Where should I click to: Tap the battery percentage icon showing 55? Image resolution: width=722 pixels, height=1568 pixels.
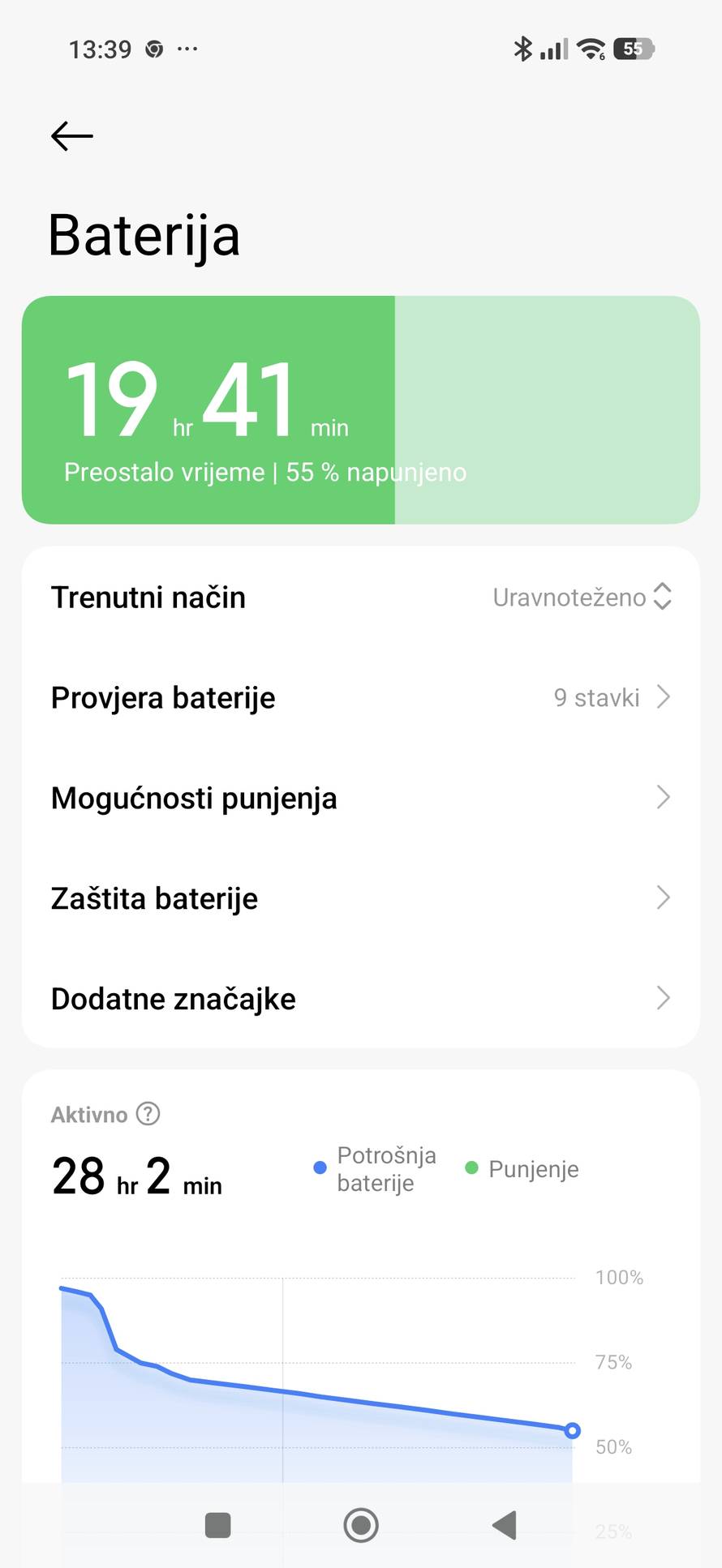tap(634, 49)
